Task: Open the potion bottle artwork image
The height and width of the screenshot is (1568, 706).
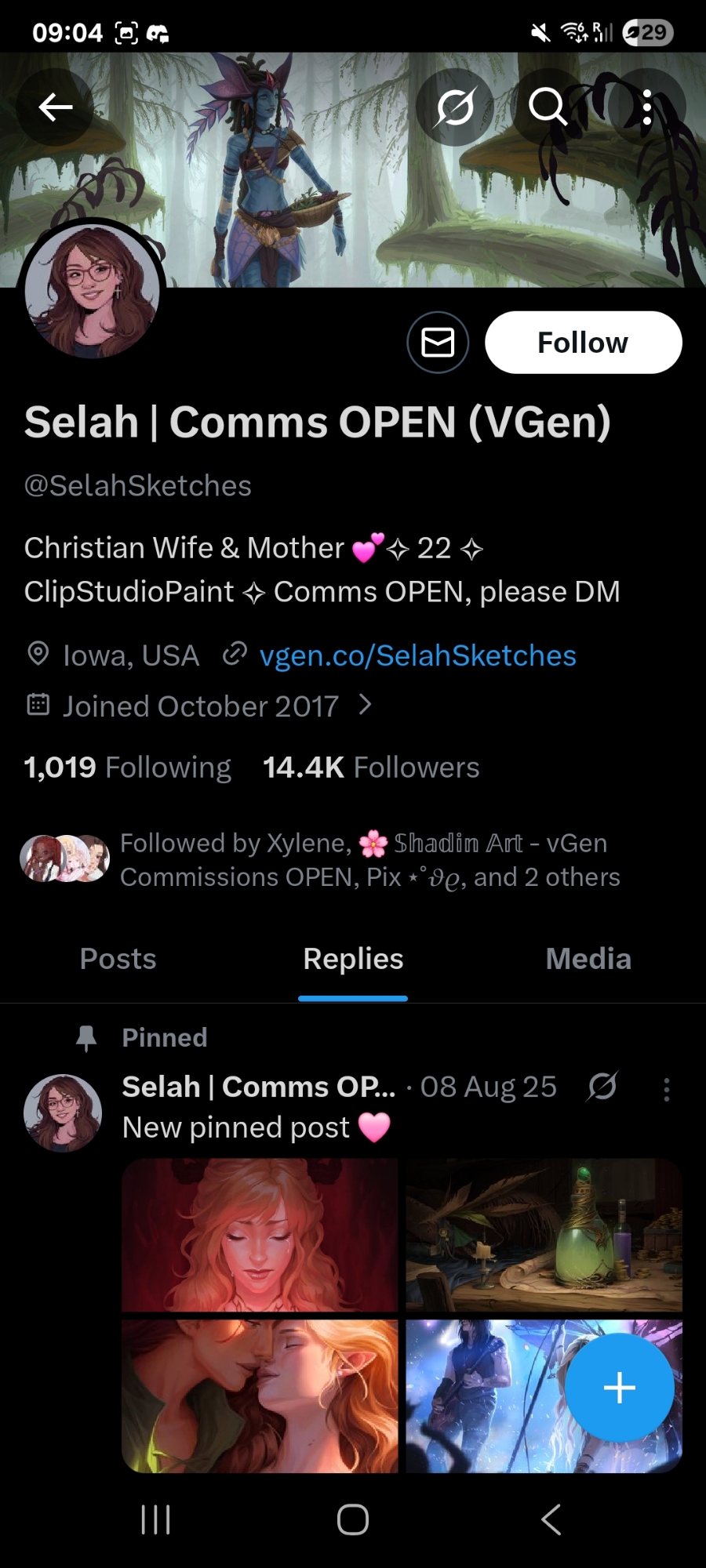Action: pos(544,1235)
